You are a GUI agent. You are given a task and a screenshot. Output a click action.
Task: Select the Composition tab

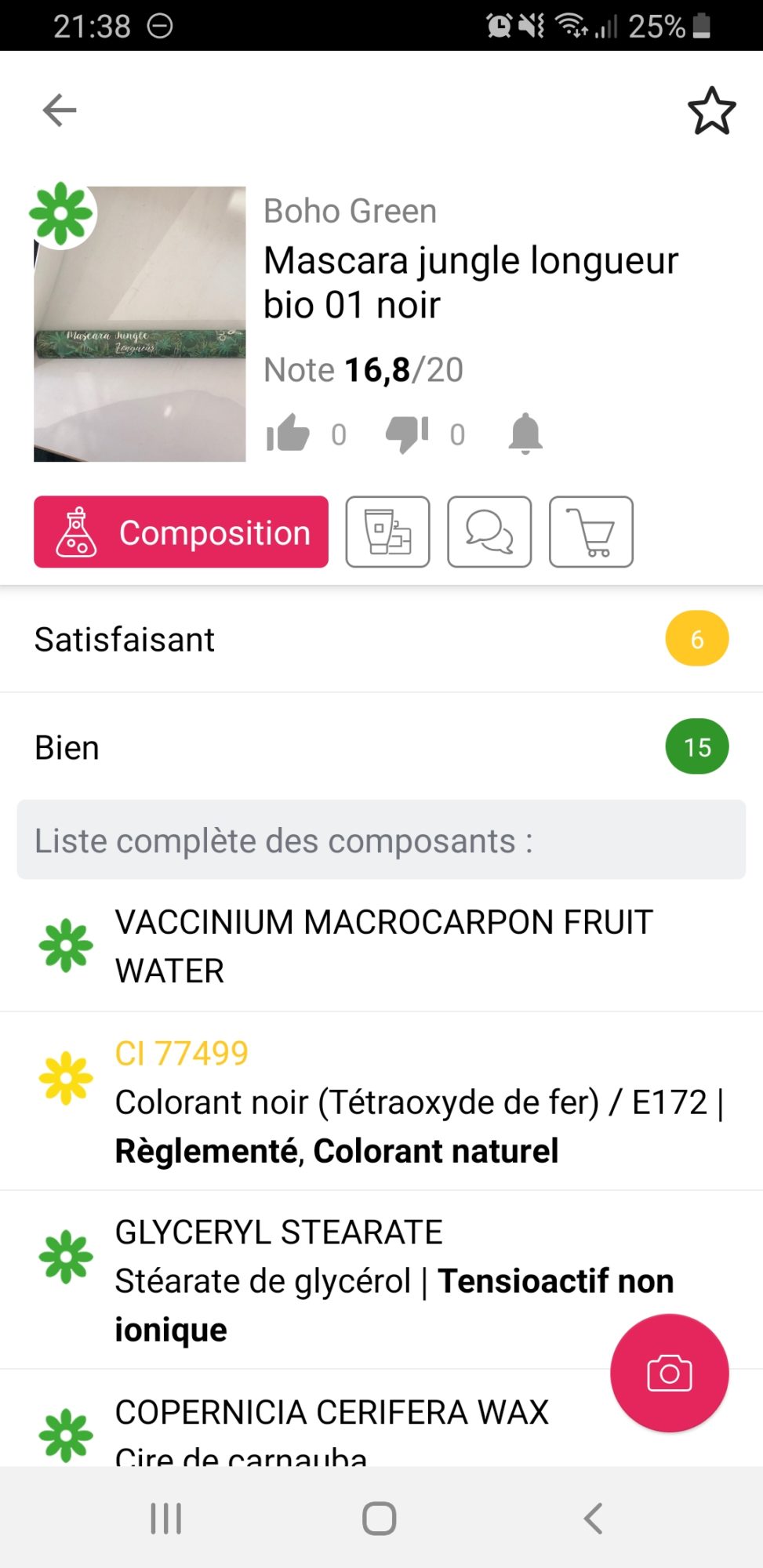point(181,532)
